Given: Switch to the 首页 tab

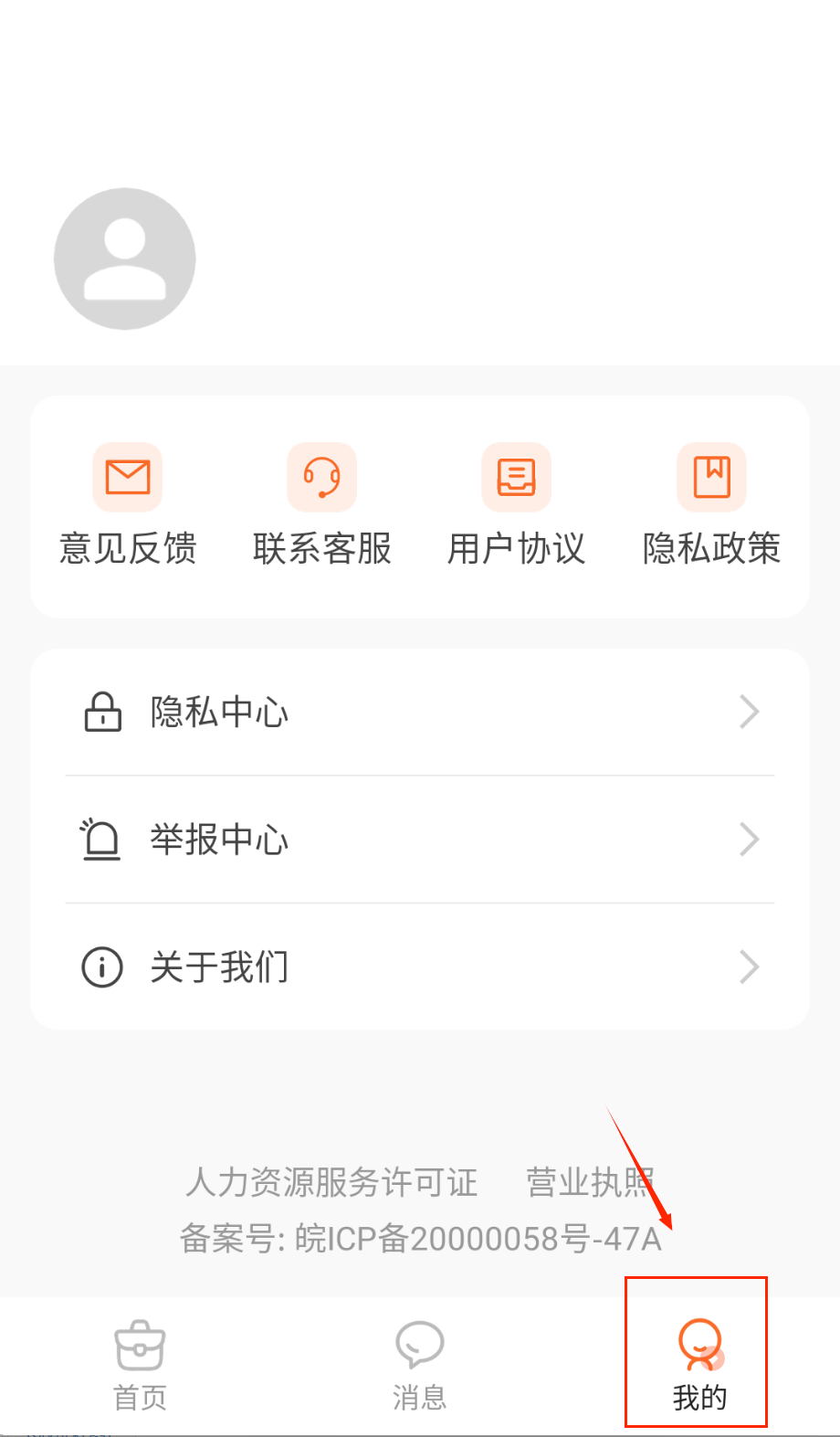Looking at the screenshot, I should 140,1366.
